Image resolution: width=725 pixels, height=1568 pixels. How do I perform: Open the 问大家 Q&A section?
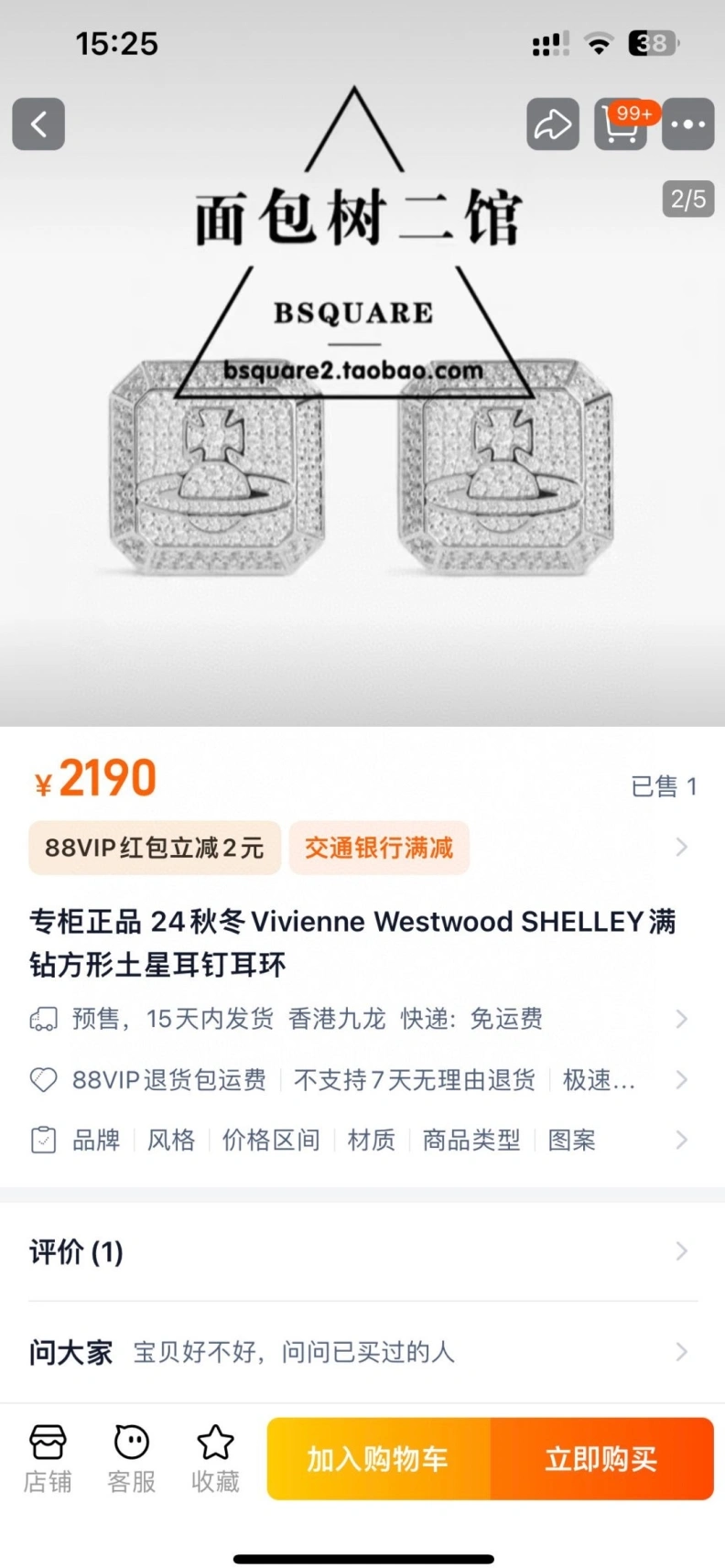coord(357,1352)
